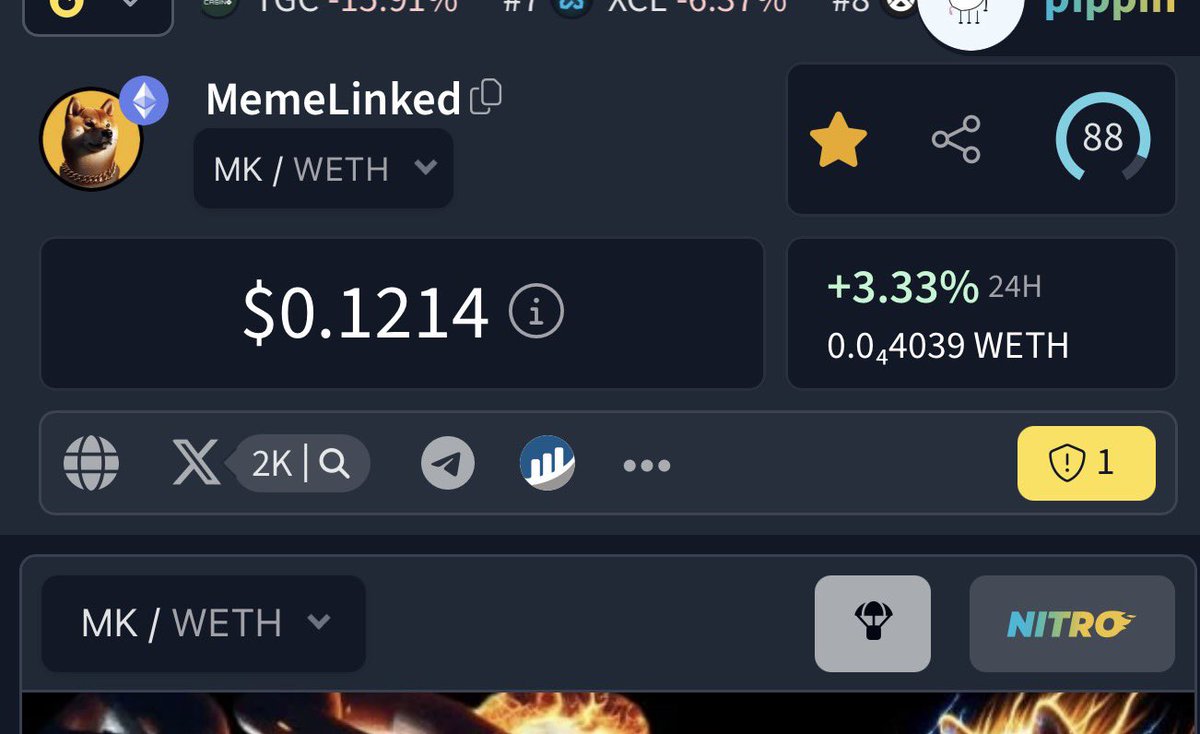1200x734 pixels.
Task: Share this token pair
Action: (x=956, y=140)
